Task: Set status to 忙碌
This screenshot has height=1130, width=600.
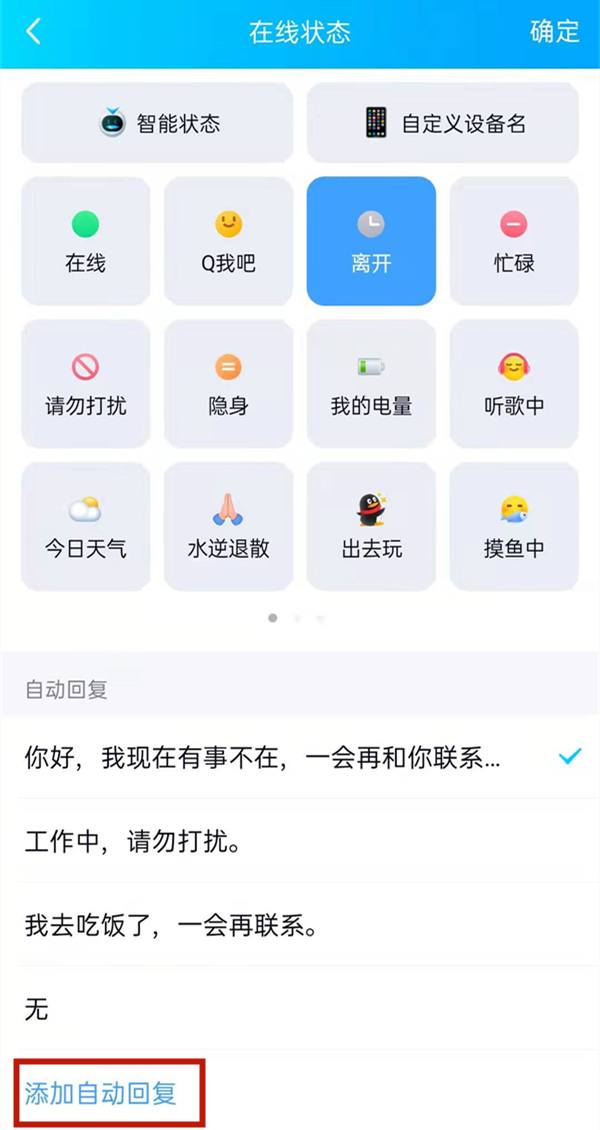Action: (514, 241)
